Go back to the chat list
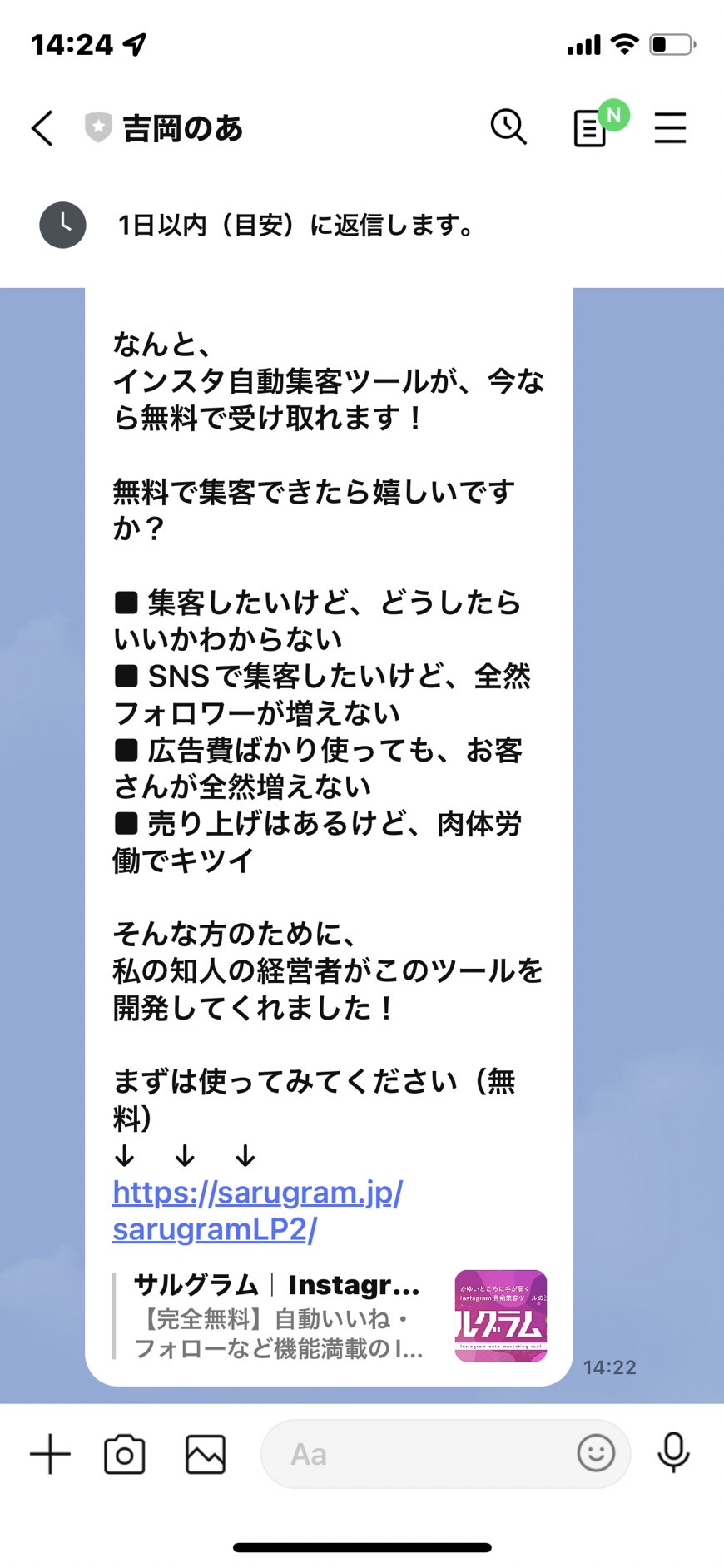 coord(42,128)
